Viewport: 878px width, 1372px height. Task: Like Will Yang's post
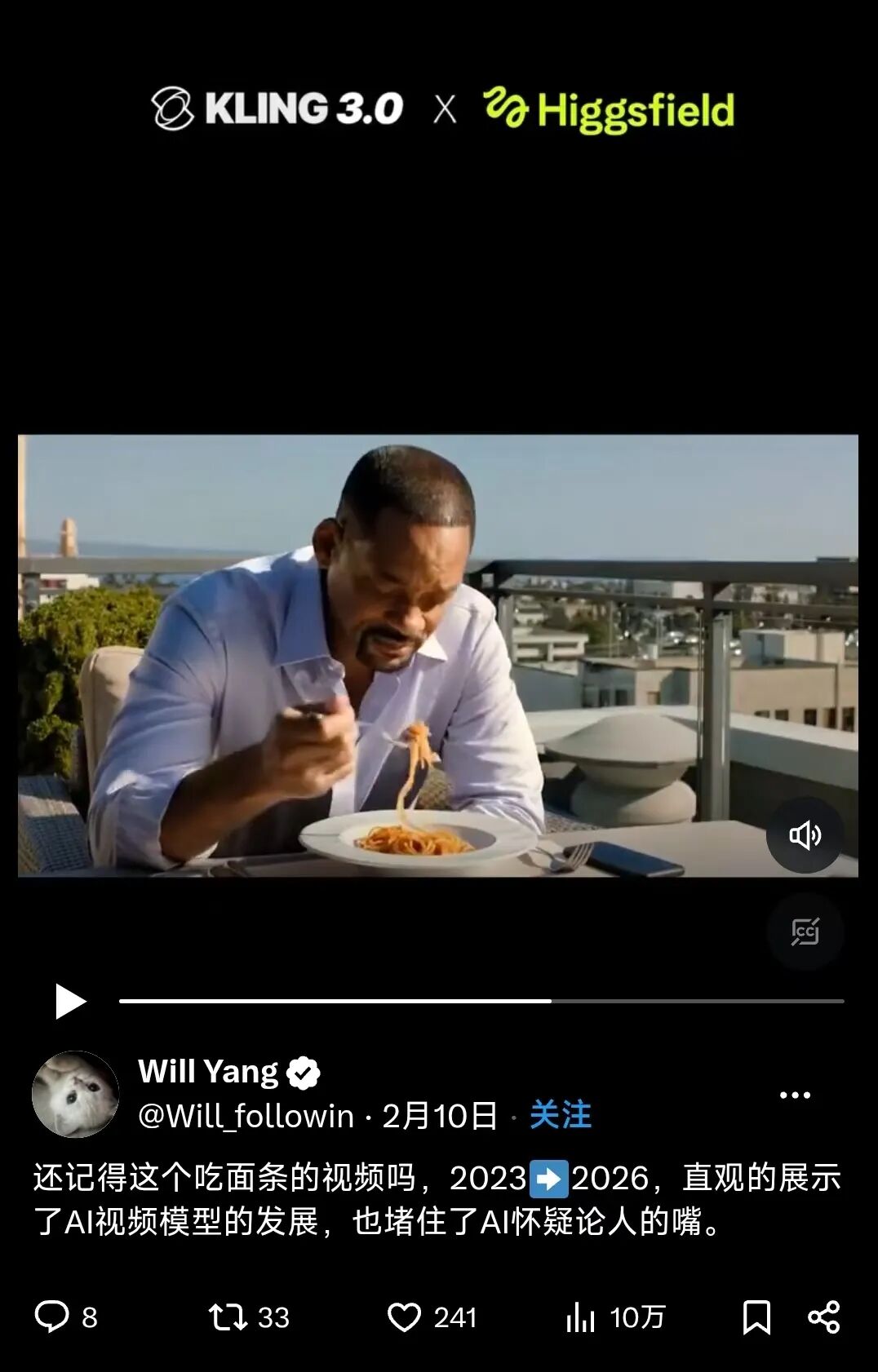point(404,1317)
